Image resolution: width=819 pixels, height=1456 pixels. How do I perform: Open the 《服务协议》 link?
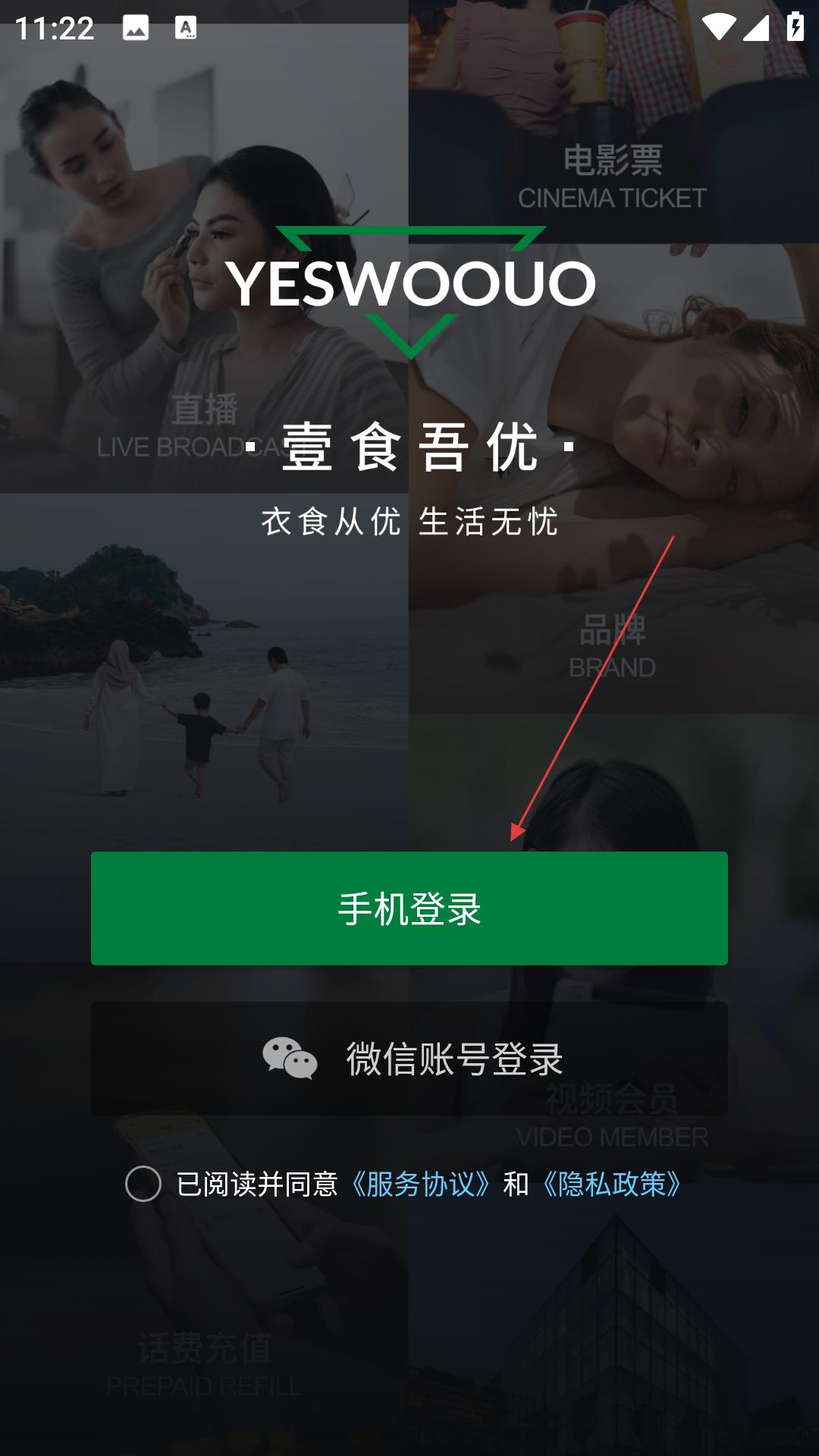[x=421, y=1184]
